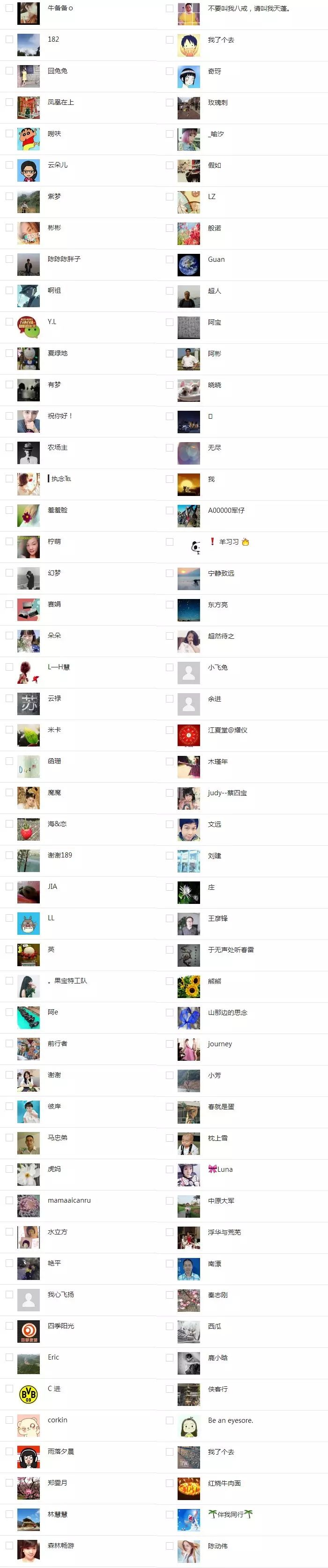Image resolution: width=328 pixels, height=1568 pixels.
Task: Tick the checkbox for LZ
Action: pos(170,196)
